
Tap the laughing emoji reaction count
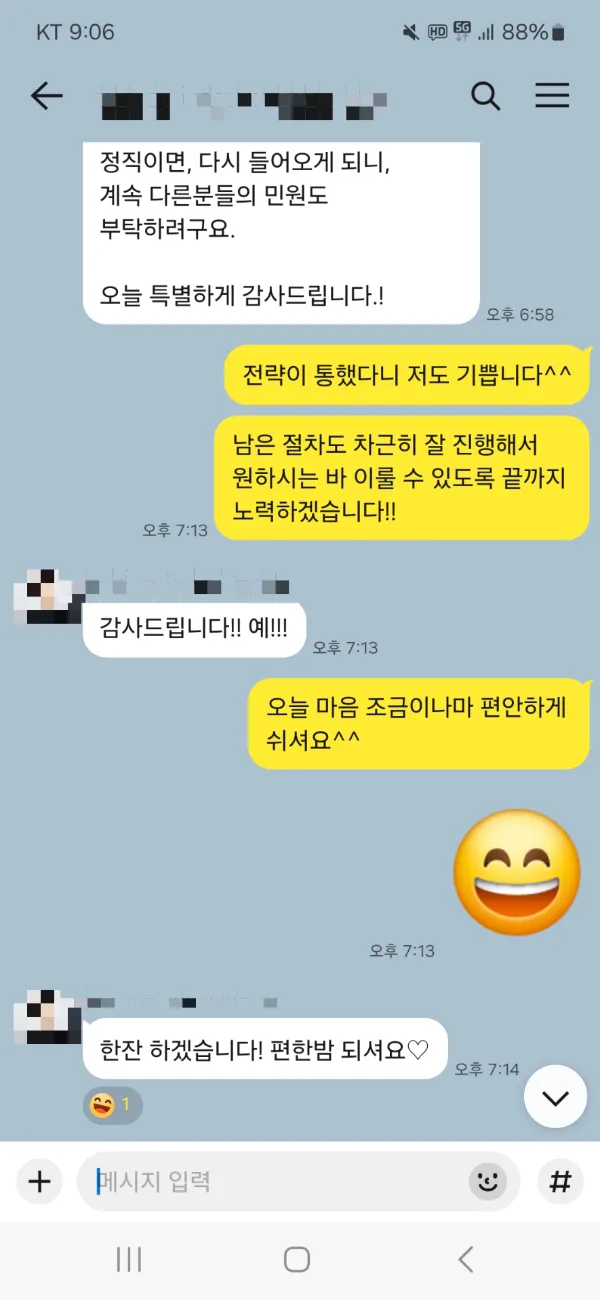pos(111,1105)
